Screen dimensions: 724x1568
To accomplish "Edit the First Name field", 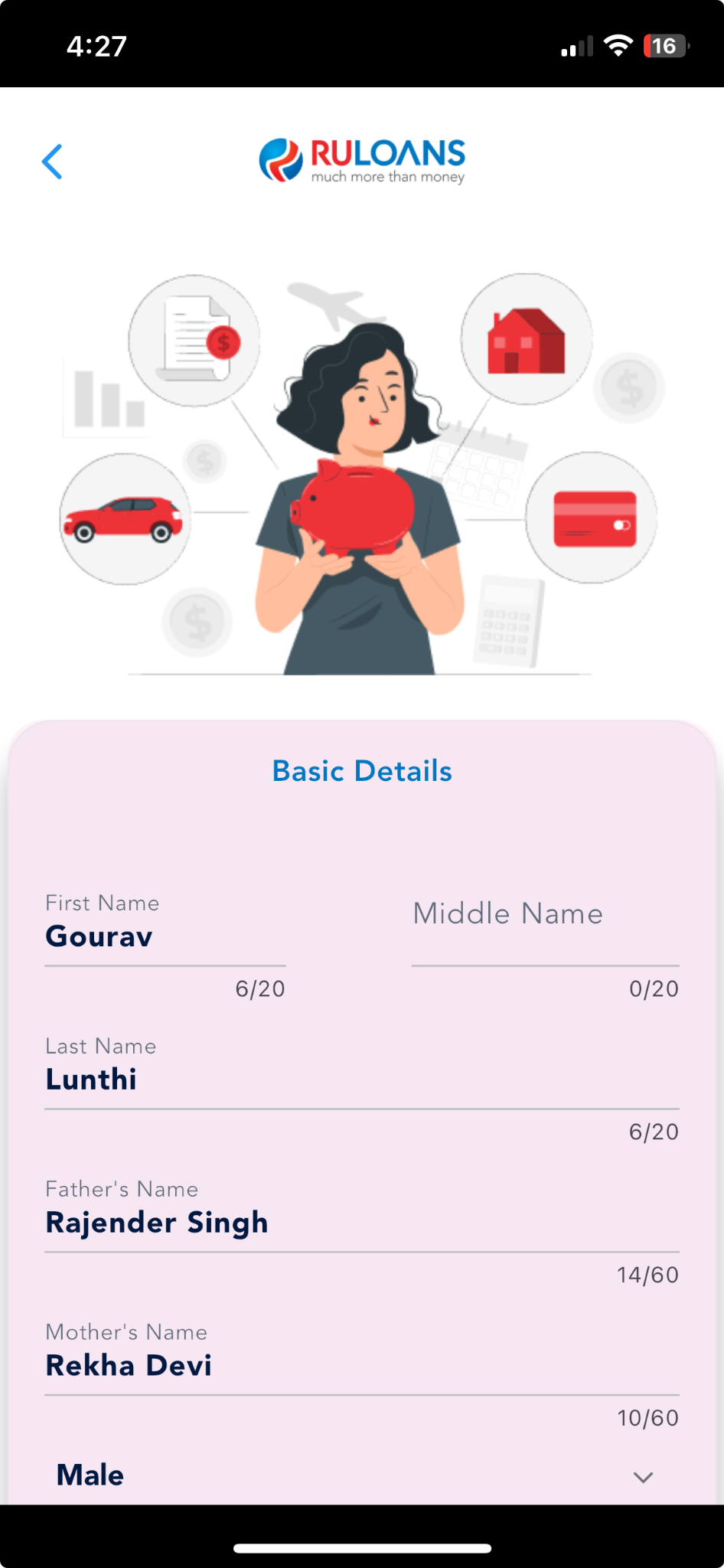I will 165,936.
